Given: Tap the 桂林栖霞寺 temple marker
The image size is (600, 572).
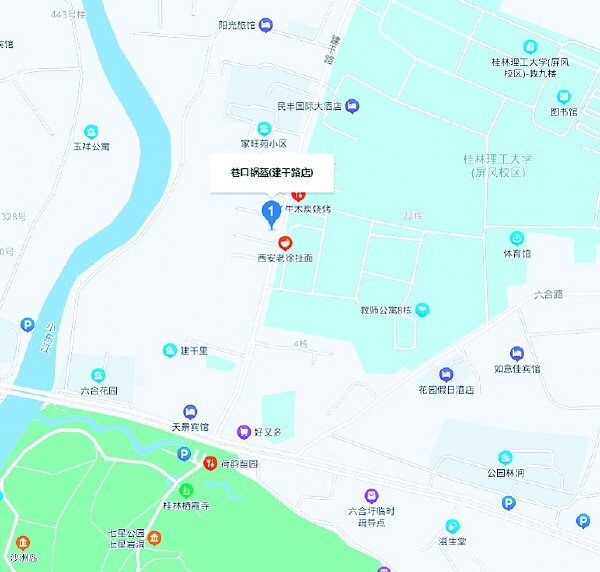Looking at the screenshot, I should point(187,490).
